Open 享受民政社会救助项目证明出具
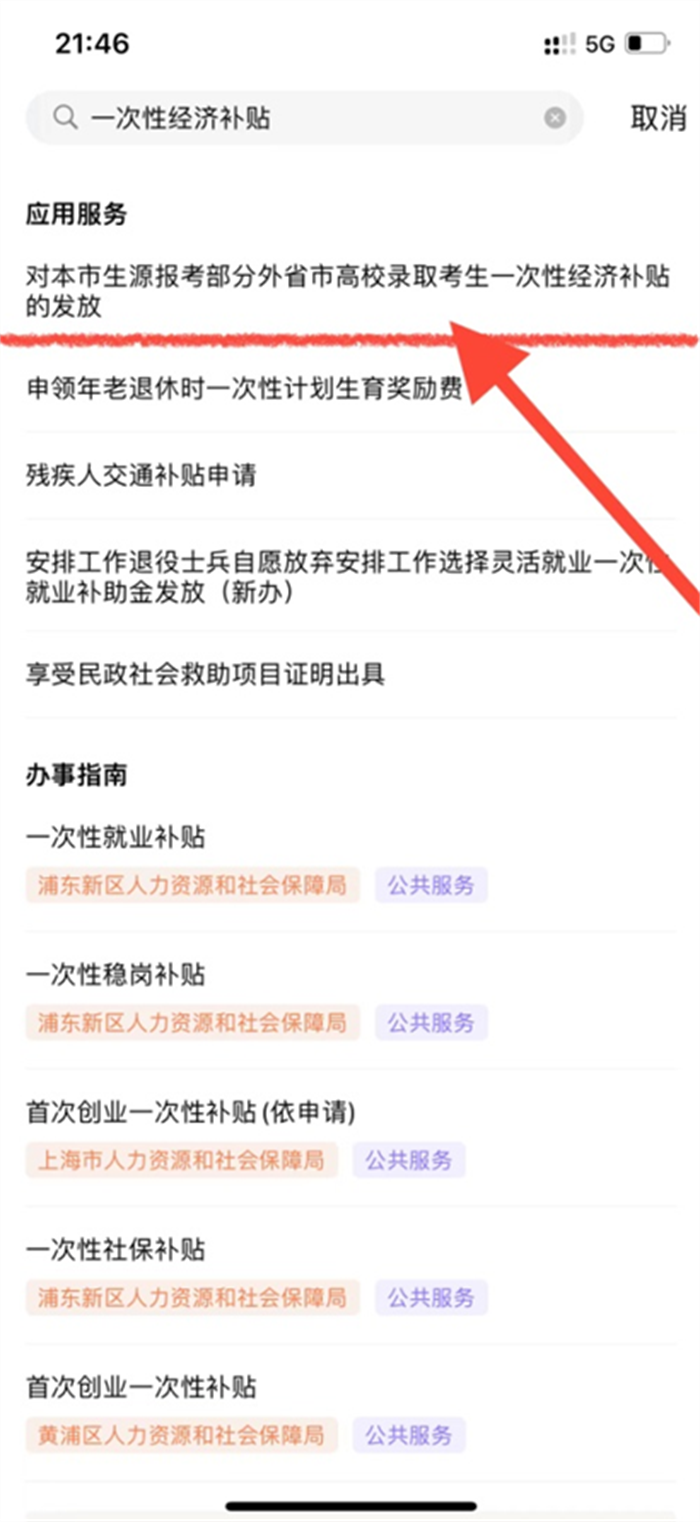 click(x=205, y=674)
